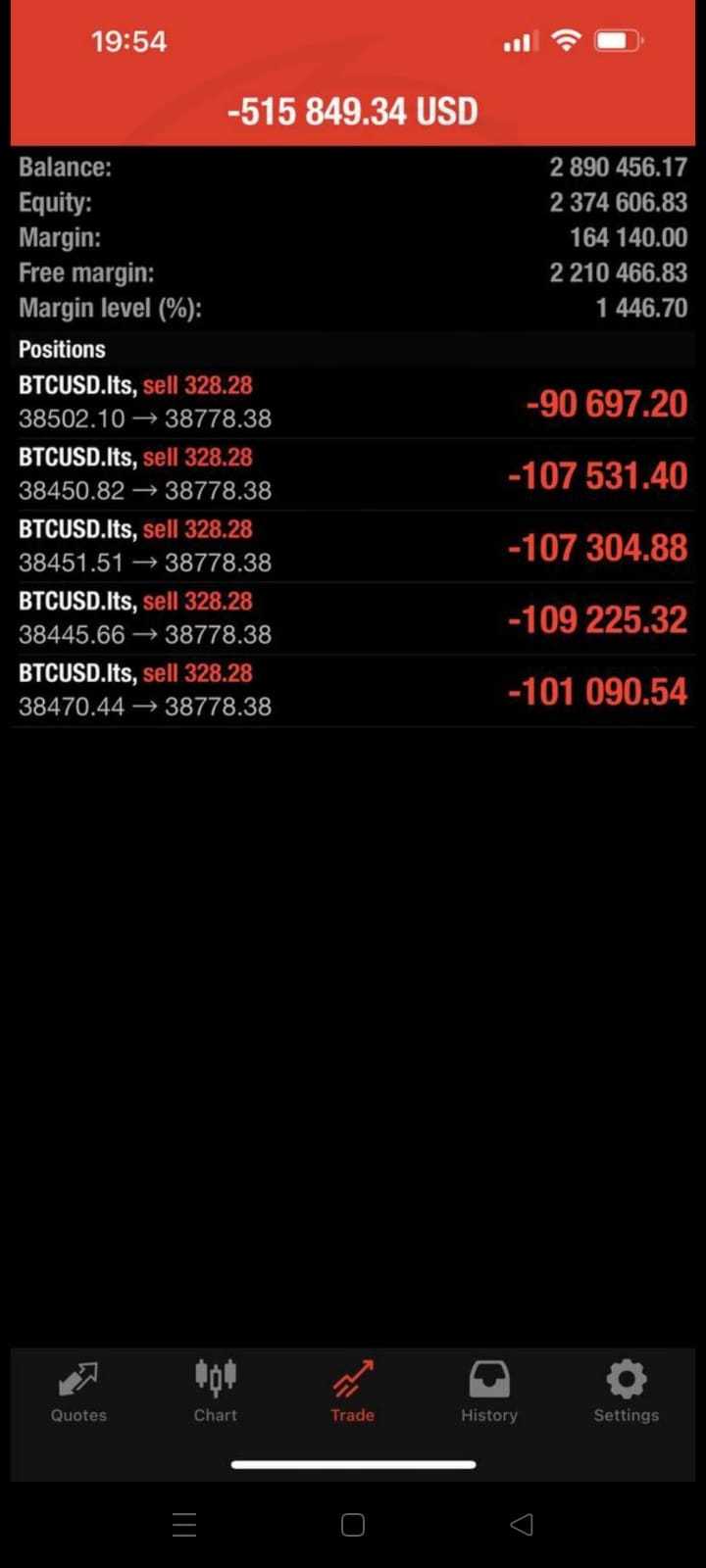Open the BTCUSD position opened at 38470.44
Screen dimensions: 706x1568
353,690
